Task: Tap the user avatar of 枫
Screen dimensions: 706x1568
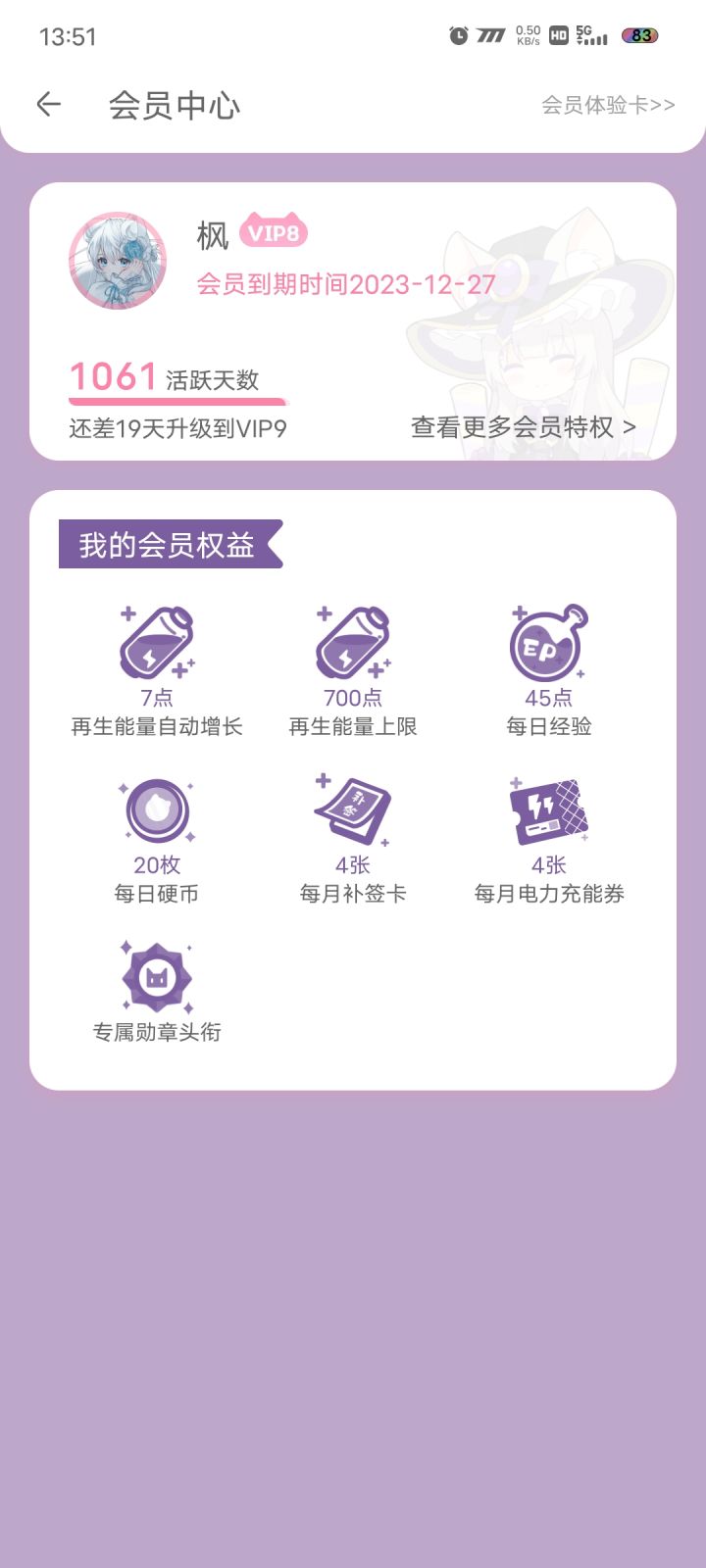Action: tap(118, 261)
